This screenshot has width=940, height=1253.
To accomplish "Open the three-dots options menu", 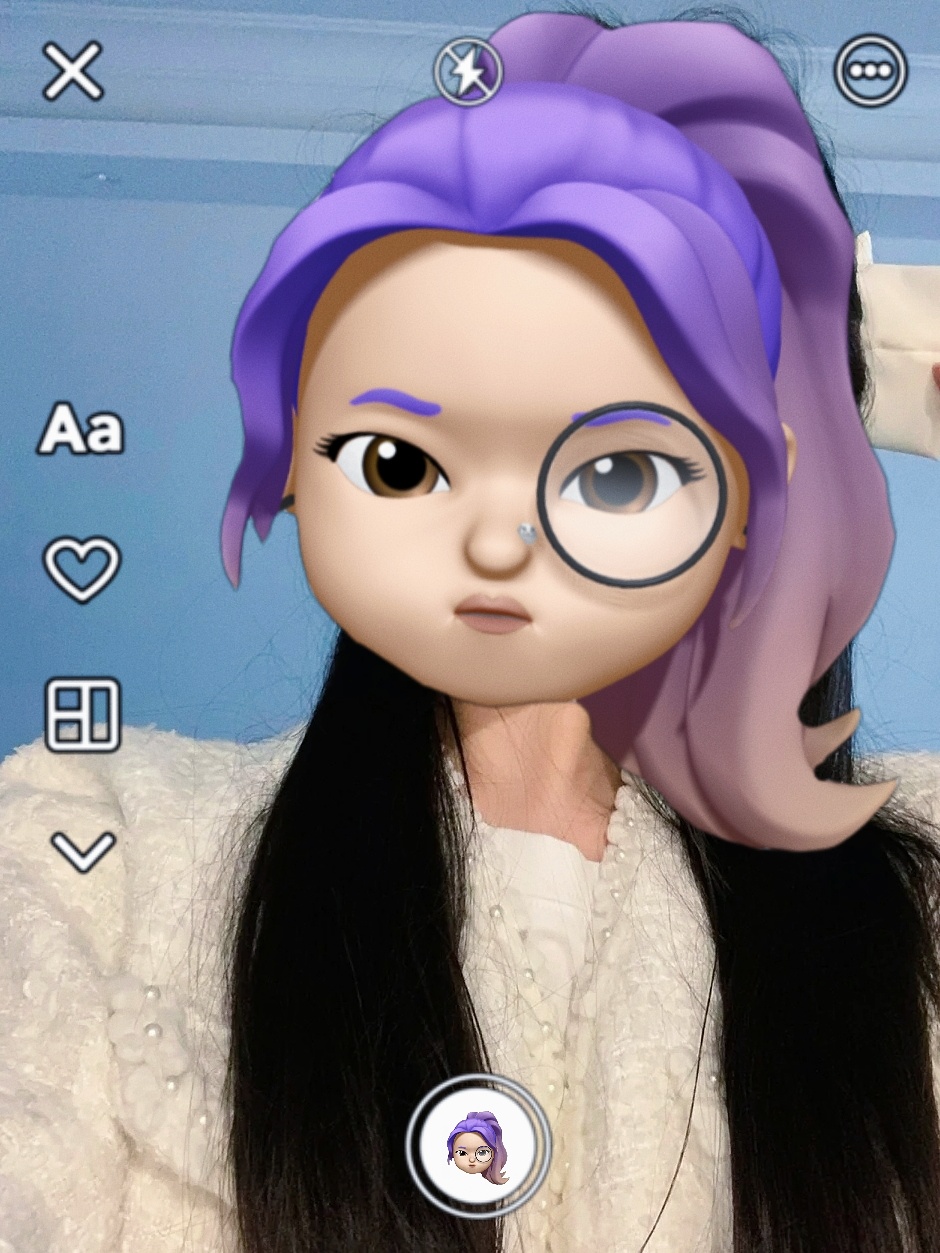I will tap(870, 72).
